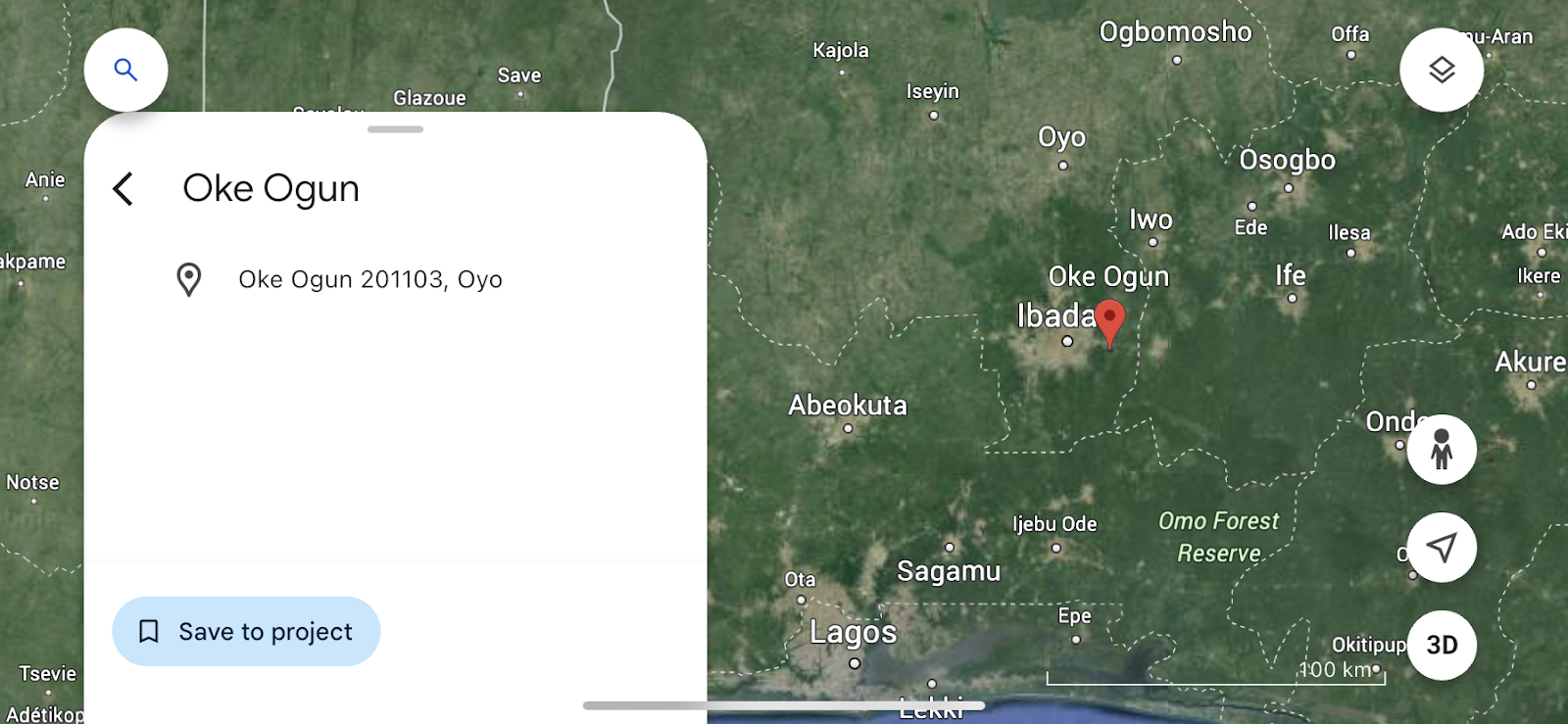Tap the Oke Ogun 201103, Oyo address row
Screen dimensions: 1568x724
tap(369, 280)
